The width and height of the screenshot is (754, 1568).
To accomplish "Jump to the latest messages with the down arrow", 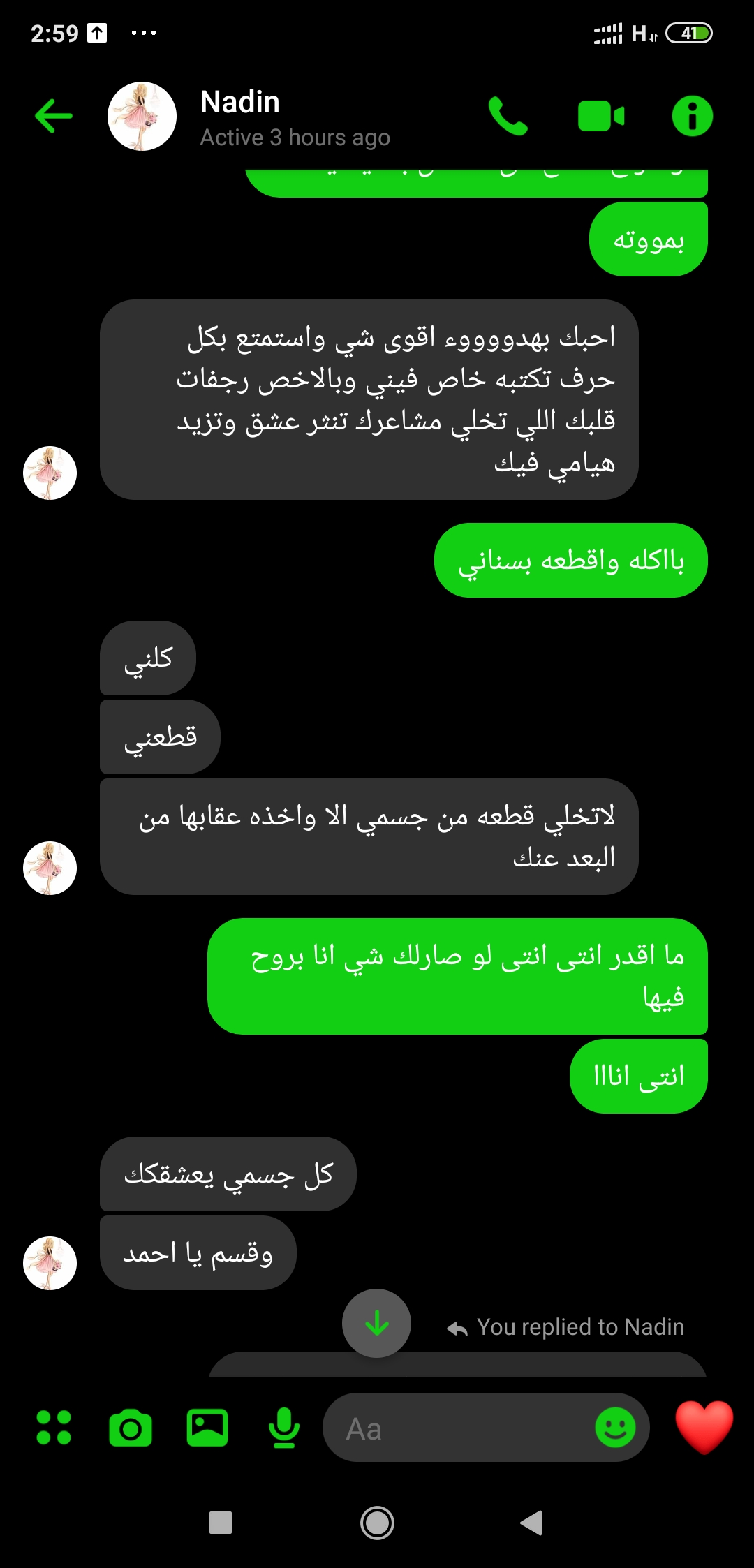I will (x=377, y=1323).
